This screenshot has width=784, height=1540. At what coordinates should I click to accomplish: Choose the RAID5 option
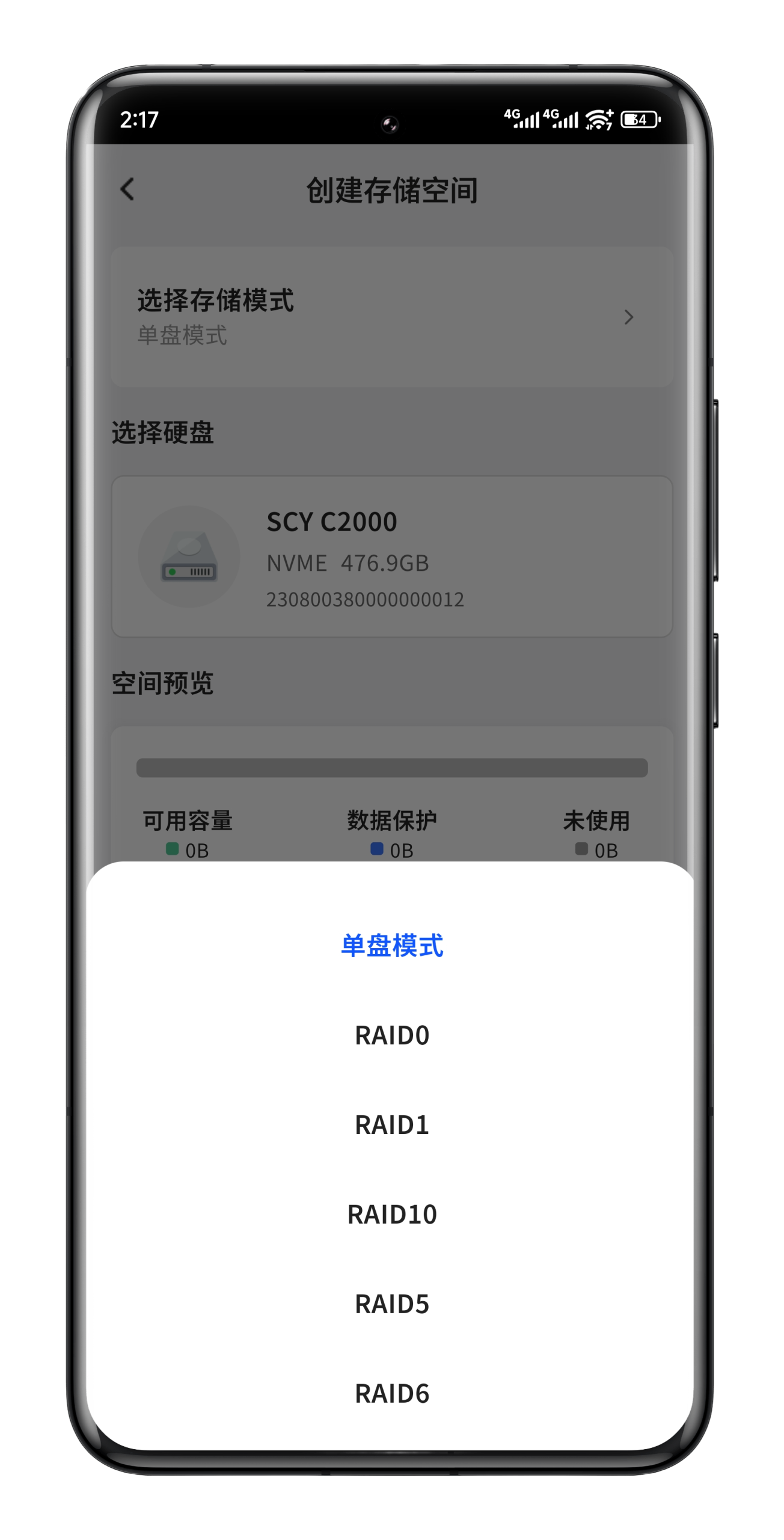(392, 1304)
